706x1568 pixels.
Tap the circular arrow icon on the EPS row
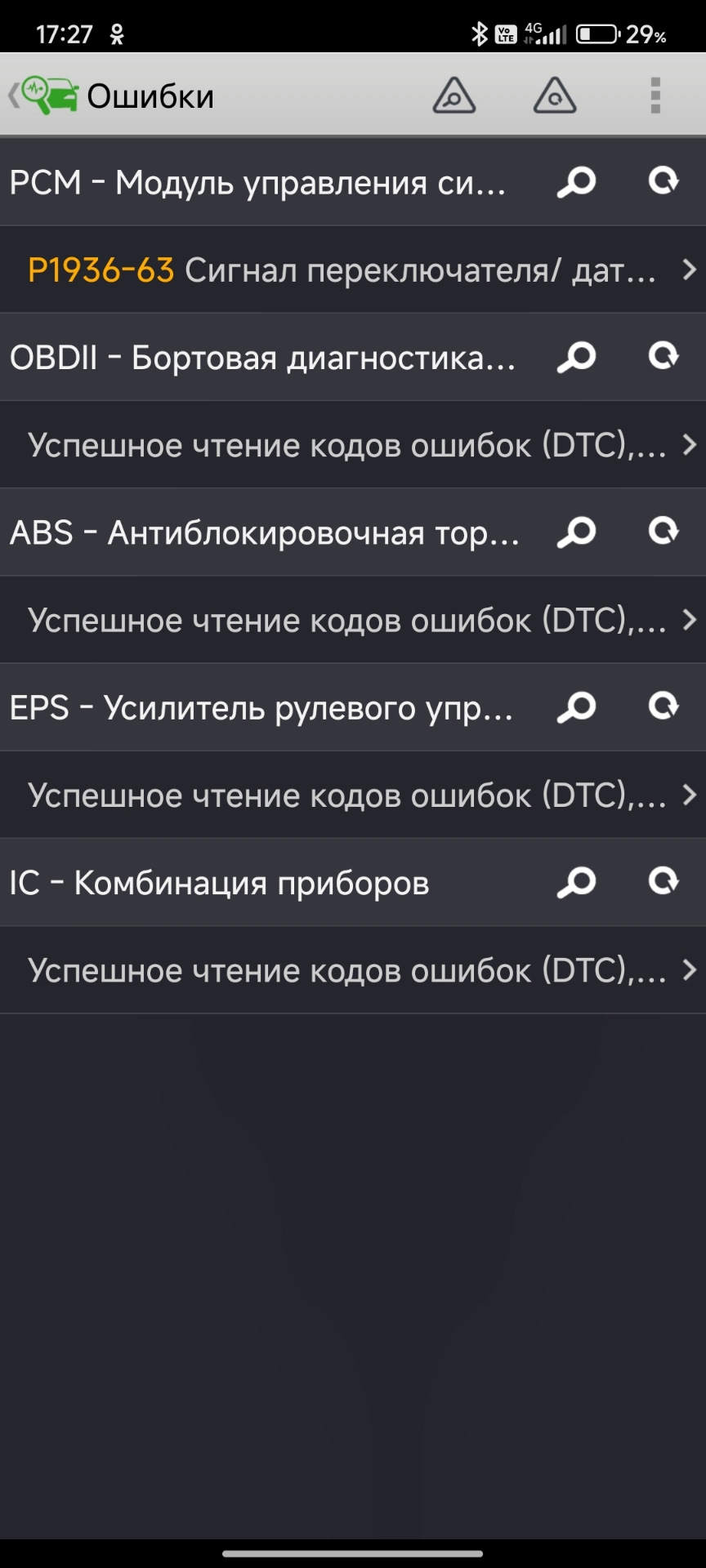click(664, 706)
